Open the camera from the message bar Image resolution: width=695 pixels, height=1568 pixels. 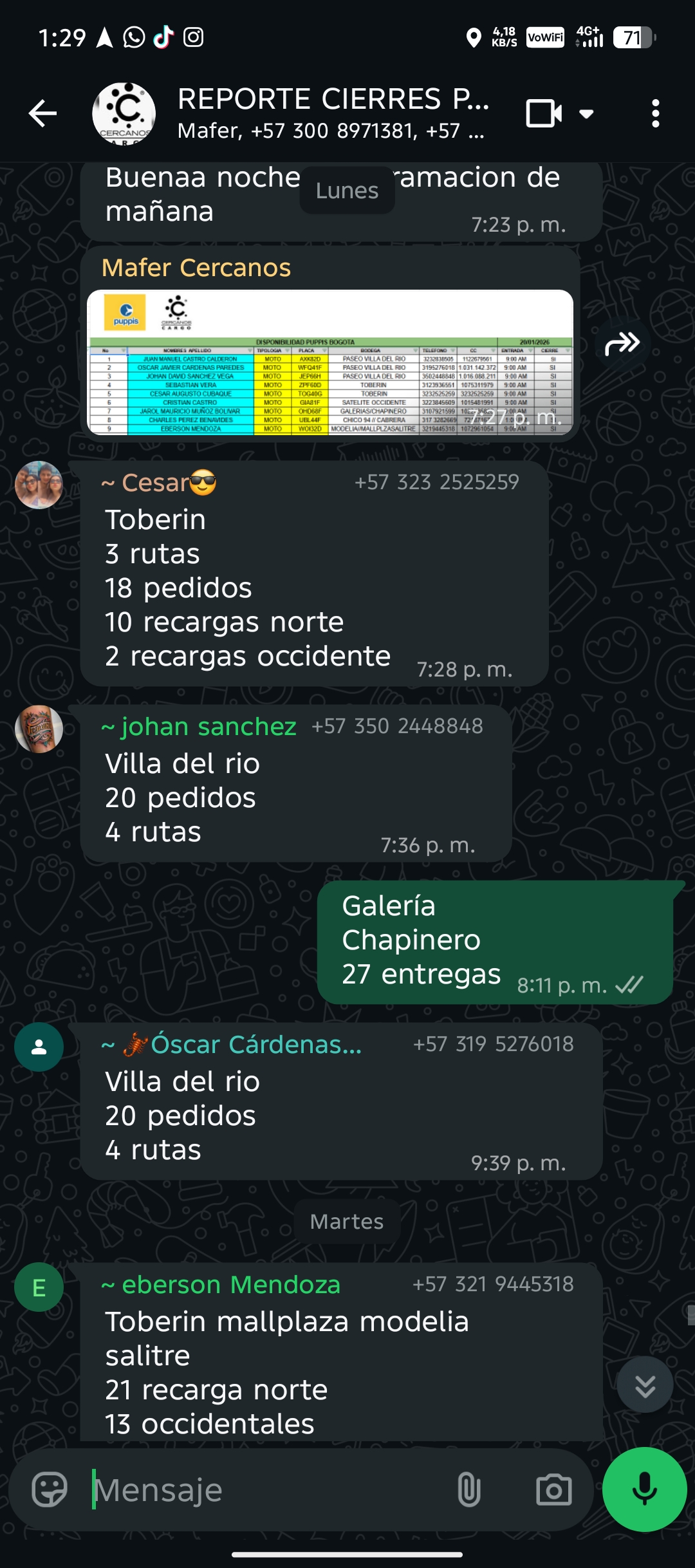pyautogui.click(x=553, y=1489)
